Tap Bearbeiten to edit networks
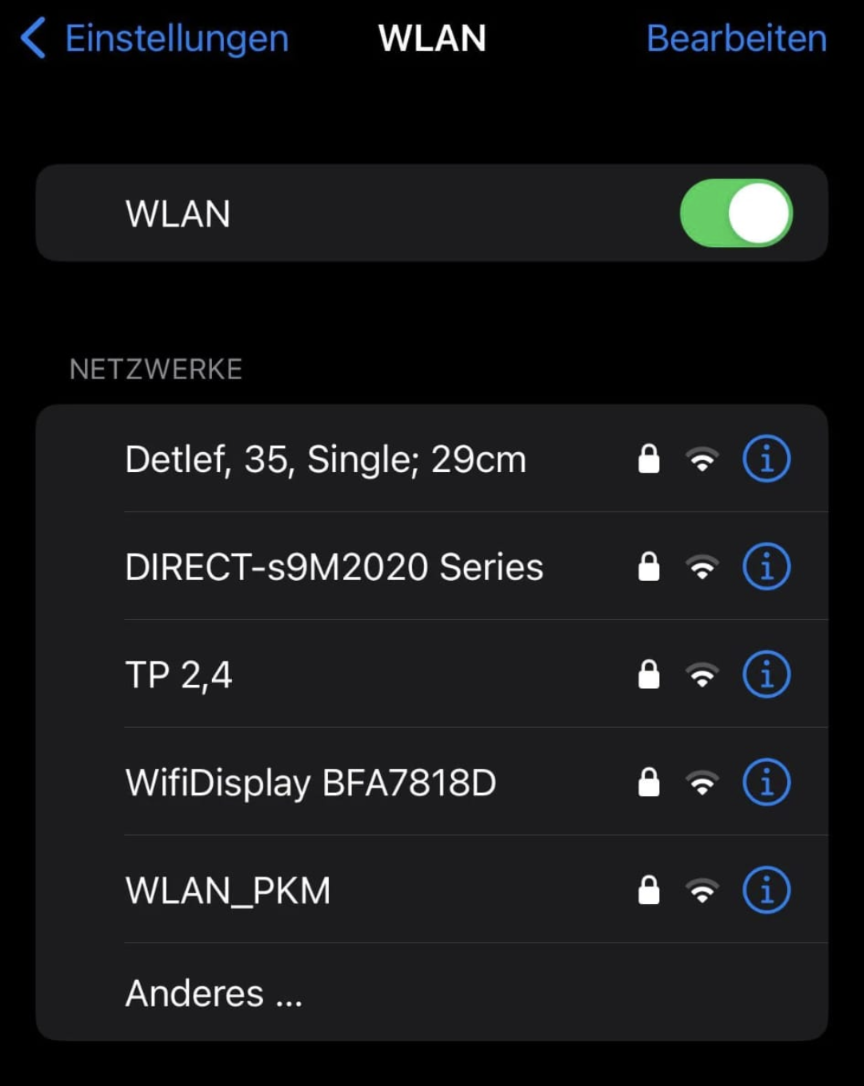This screenshot has width=864, height=1086. click(x=736, y=39)
